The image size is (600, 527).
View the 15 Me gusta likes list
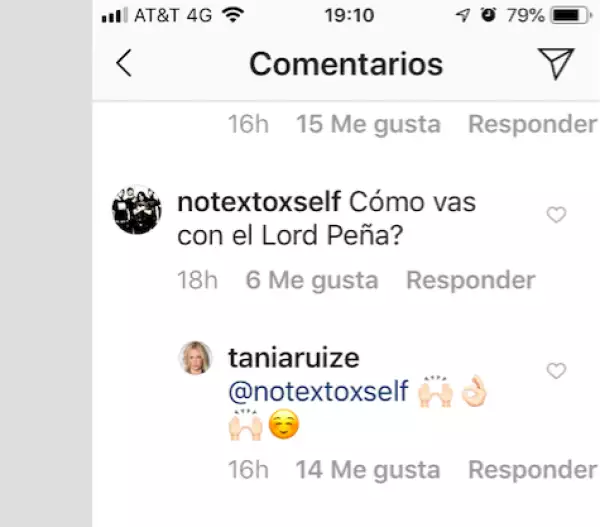pyautogui.click(x=368, y=125)
